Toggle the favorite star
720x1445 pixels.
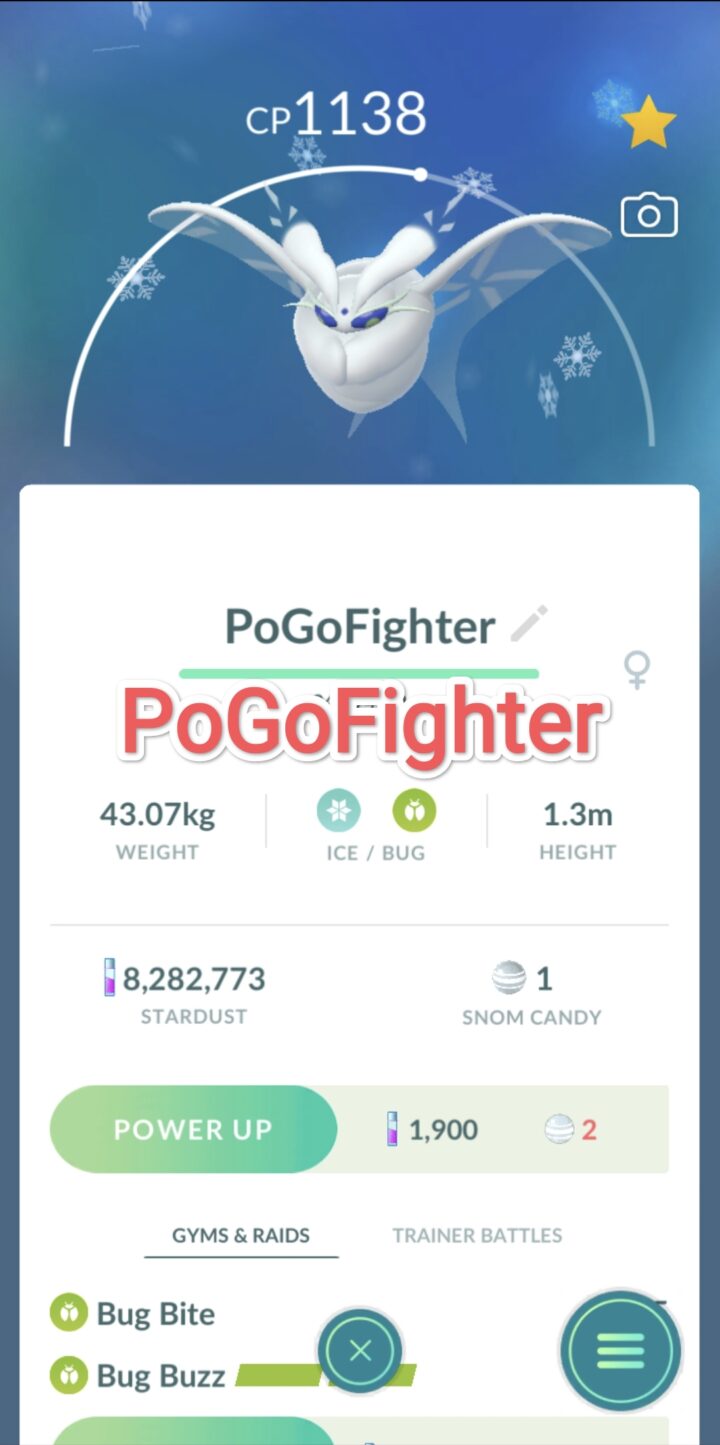tap(648, 124)
